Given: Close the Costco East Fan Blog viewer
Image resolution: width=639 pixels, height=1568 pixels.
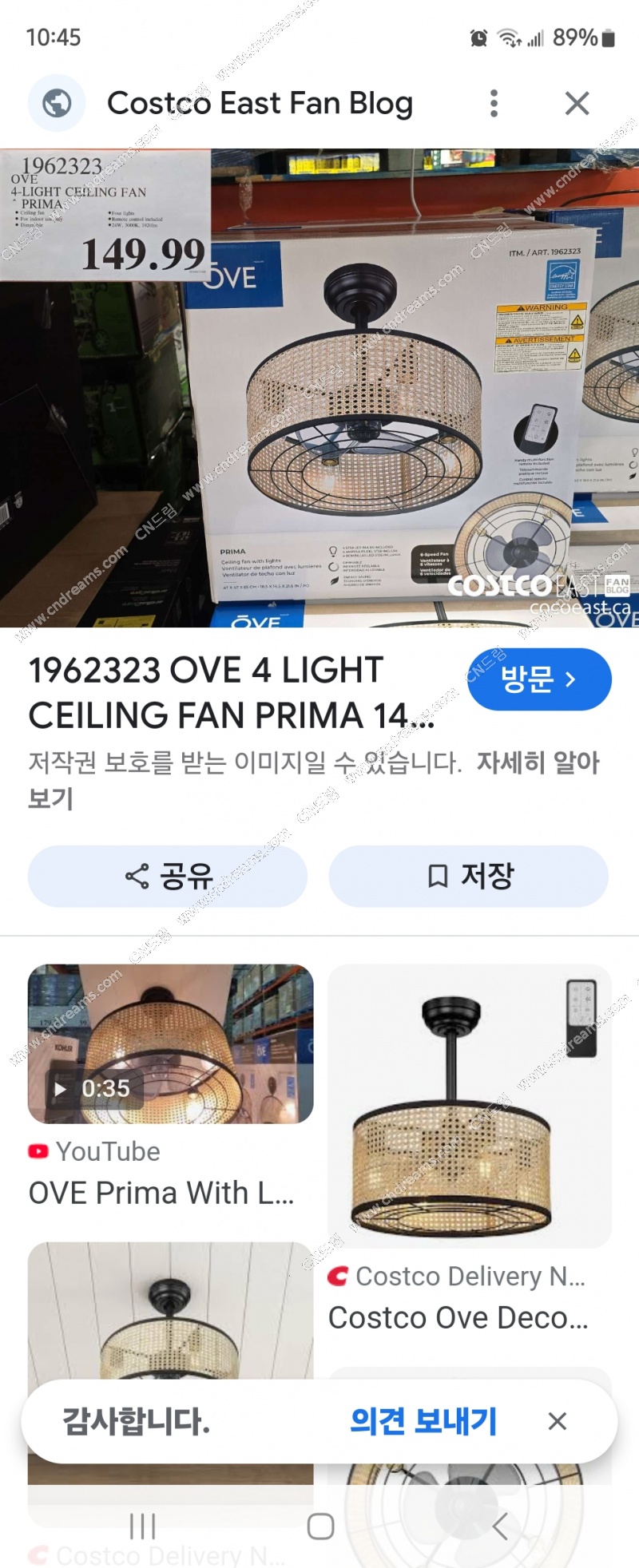Looking at the screenshot, I should point(577,104).
